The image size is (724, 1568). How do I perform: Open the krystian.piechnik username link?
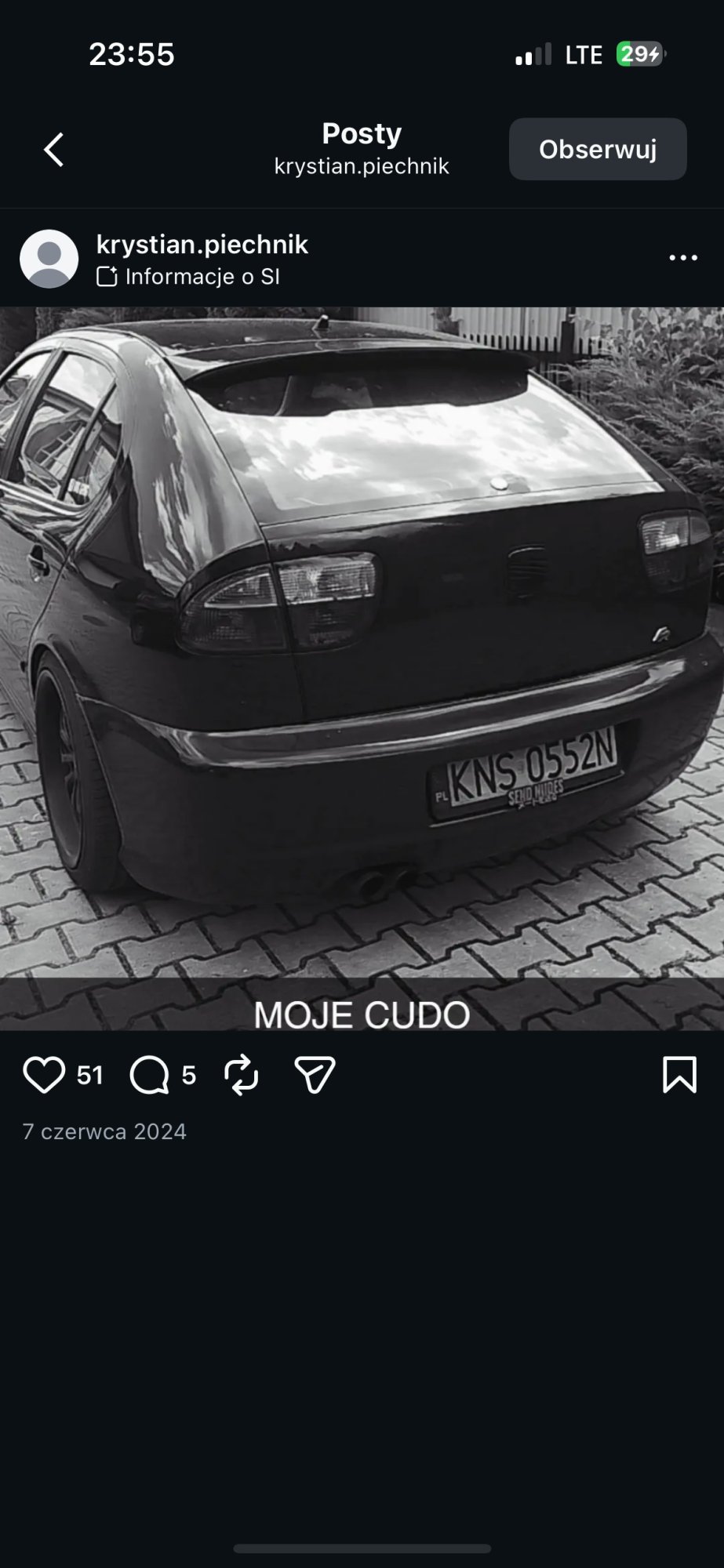pos(202,244)
